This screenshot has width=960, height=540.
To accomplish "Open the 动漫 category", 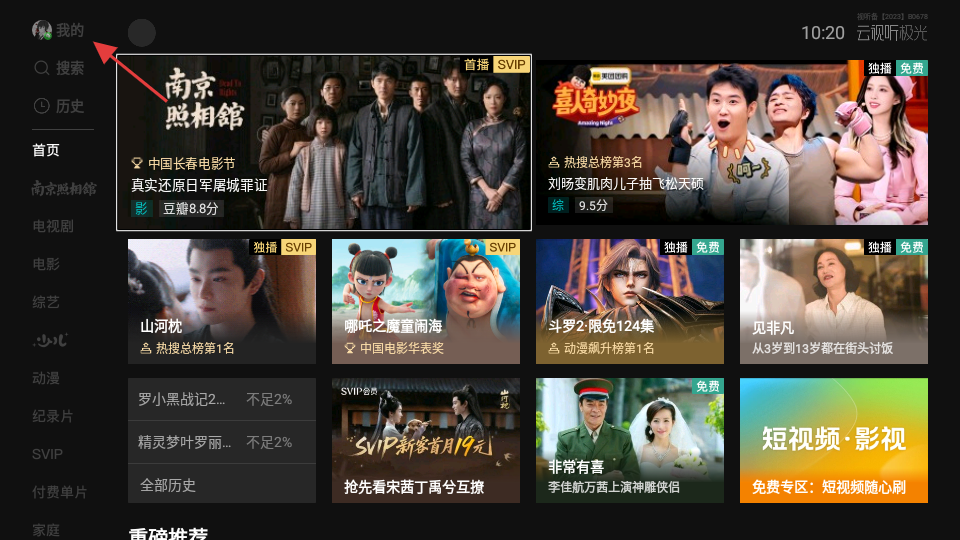I will coord(46,378).
